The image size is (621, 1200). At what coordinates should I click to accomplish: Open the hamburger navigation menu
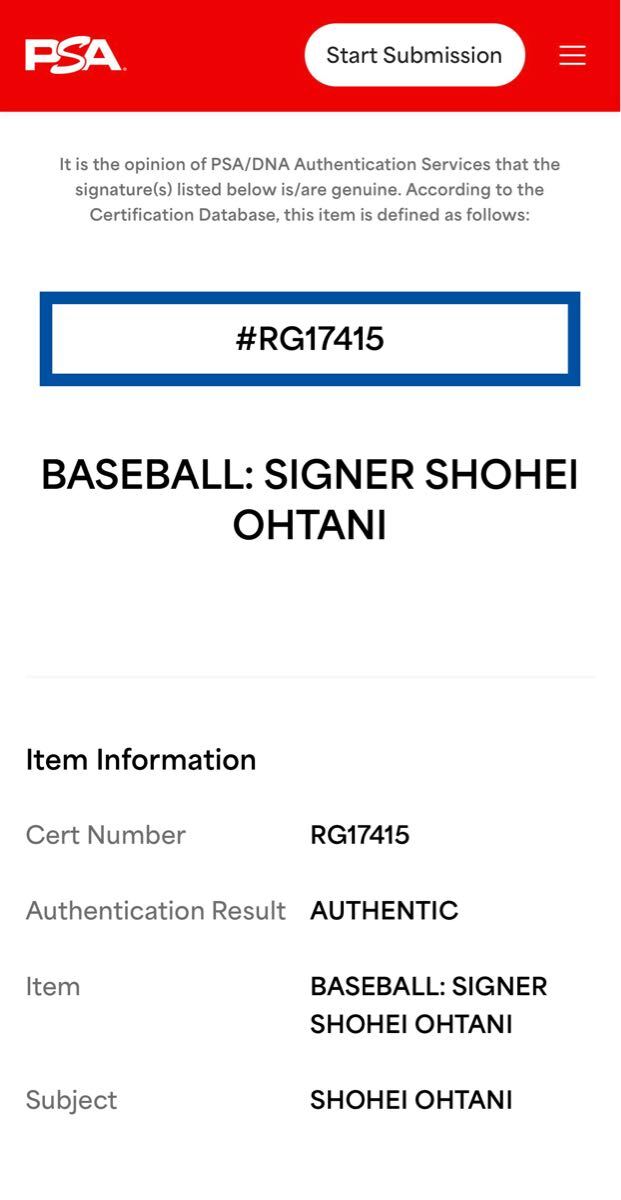[x=572, y=55]
